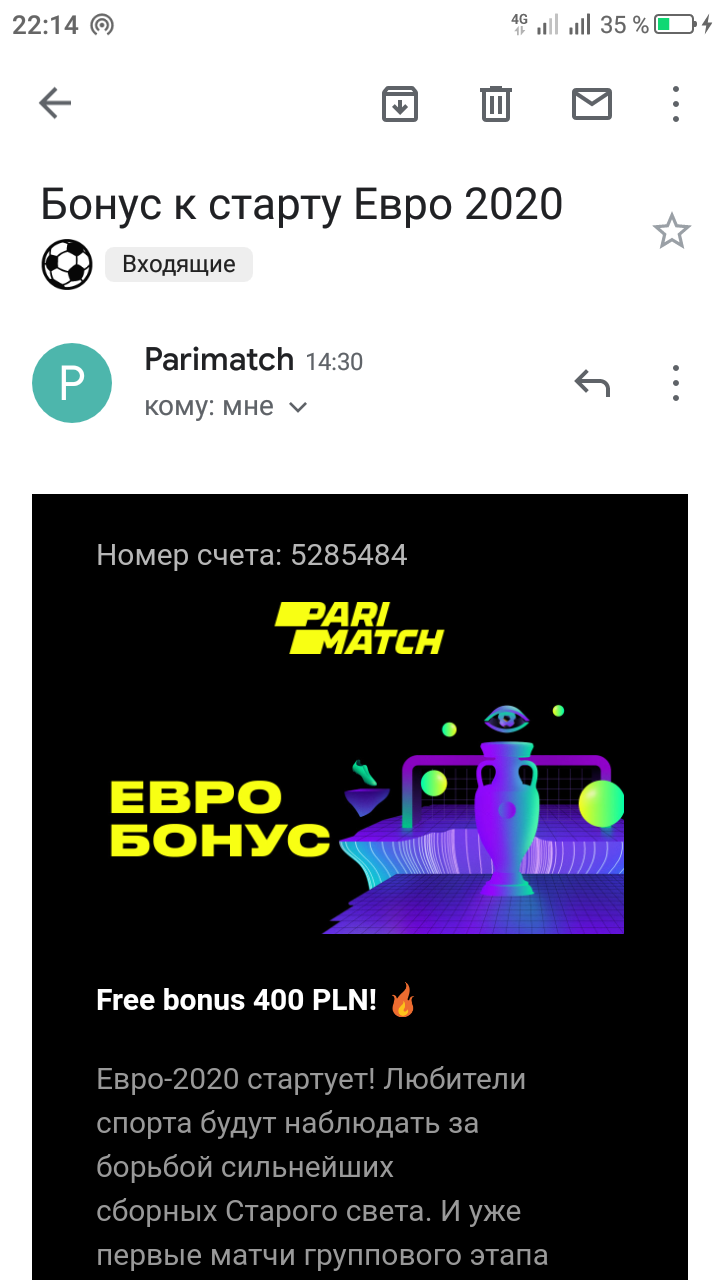Star the Евро 2020 bonus email
This screenshot has height=1280, width=720.
click(x=671, y=231)
